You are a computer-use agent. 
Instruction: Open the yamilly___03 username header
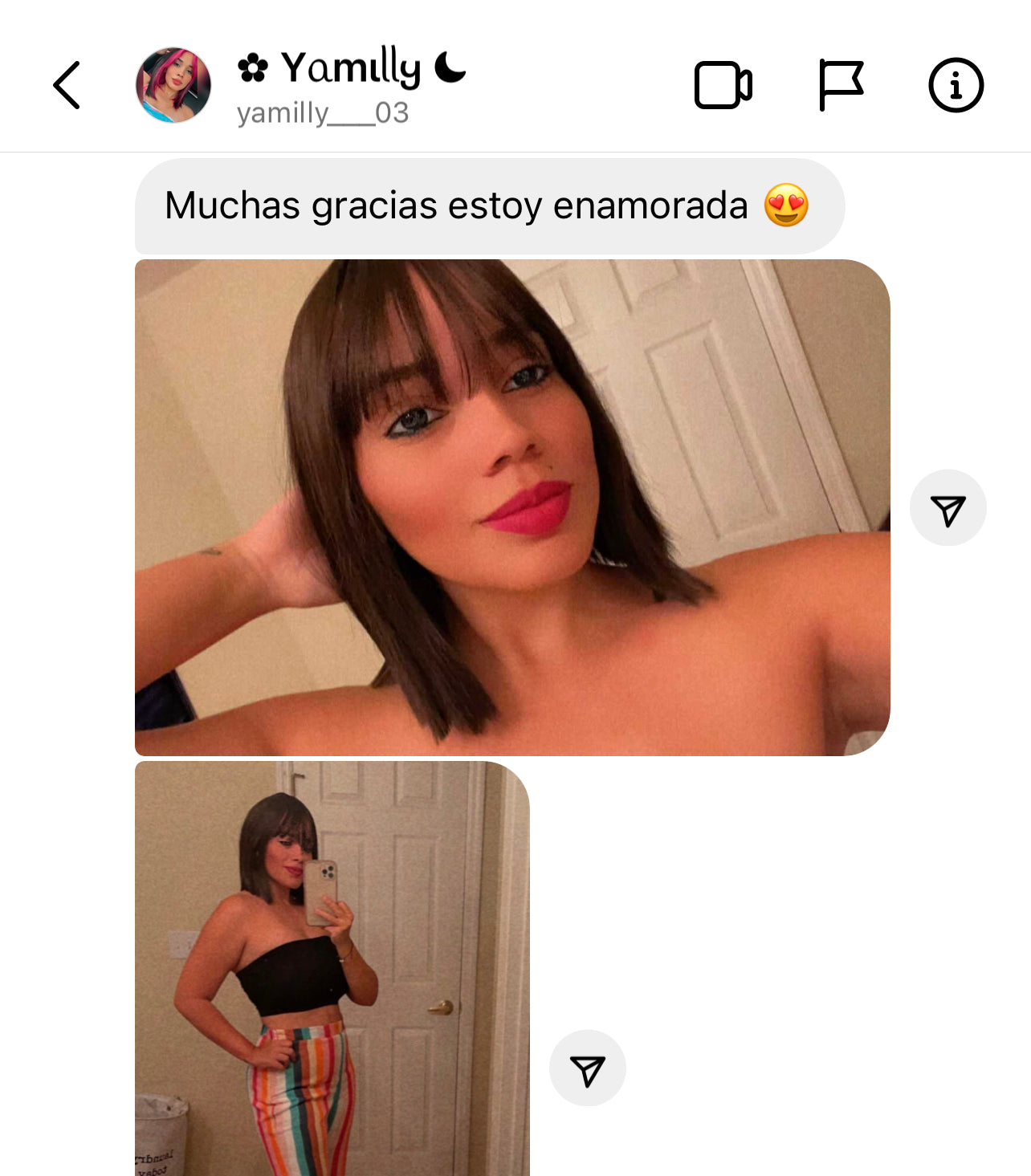click(x=323, y=113)
